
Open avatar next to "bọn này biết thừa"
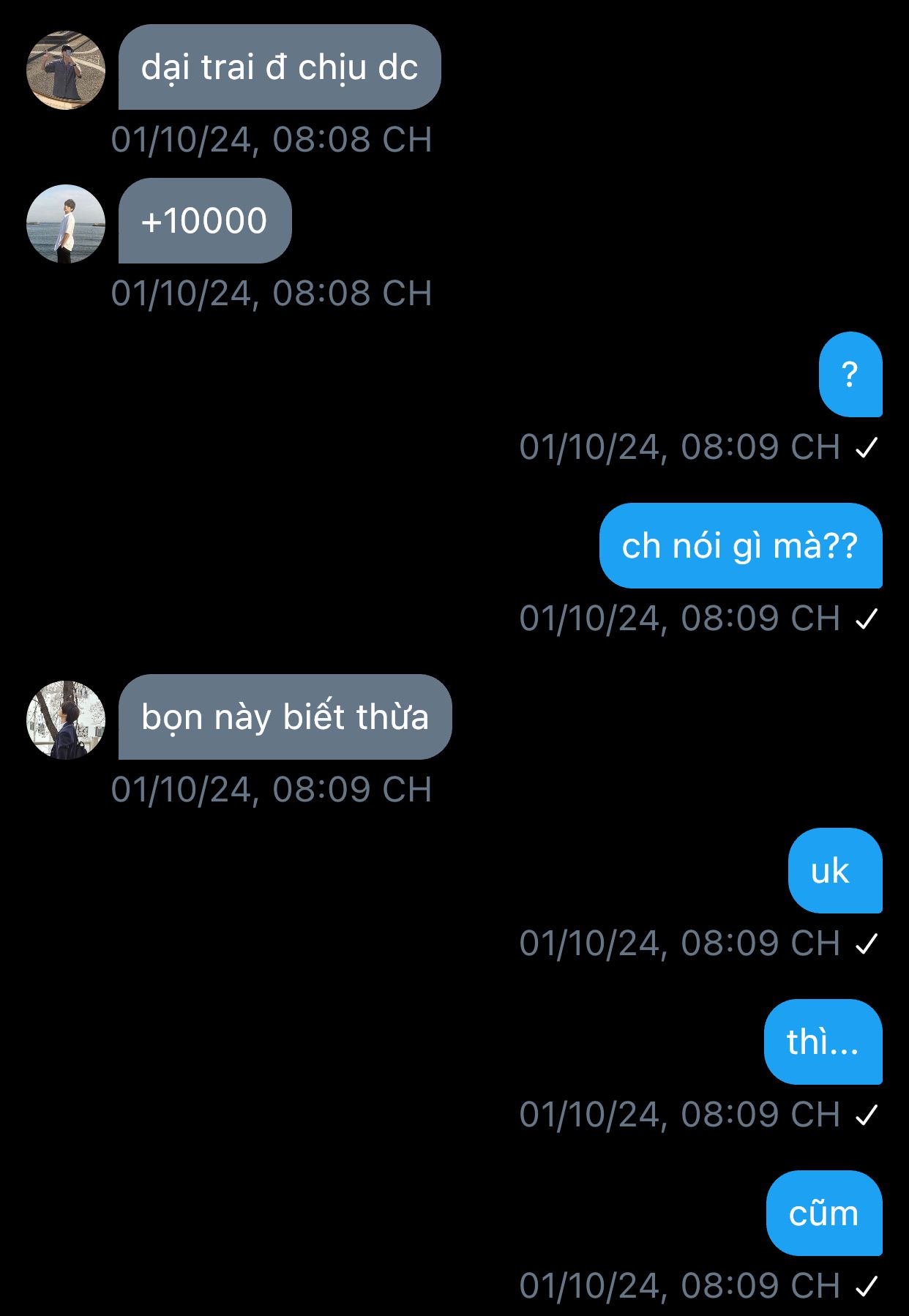click(x=66, y=720)
